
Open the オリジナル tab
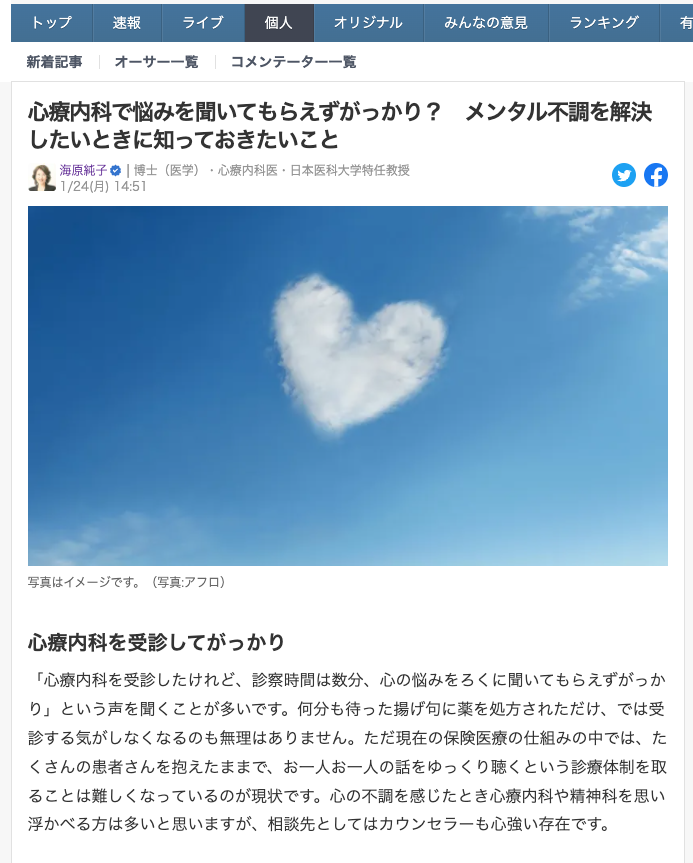[368, 22]
